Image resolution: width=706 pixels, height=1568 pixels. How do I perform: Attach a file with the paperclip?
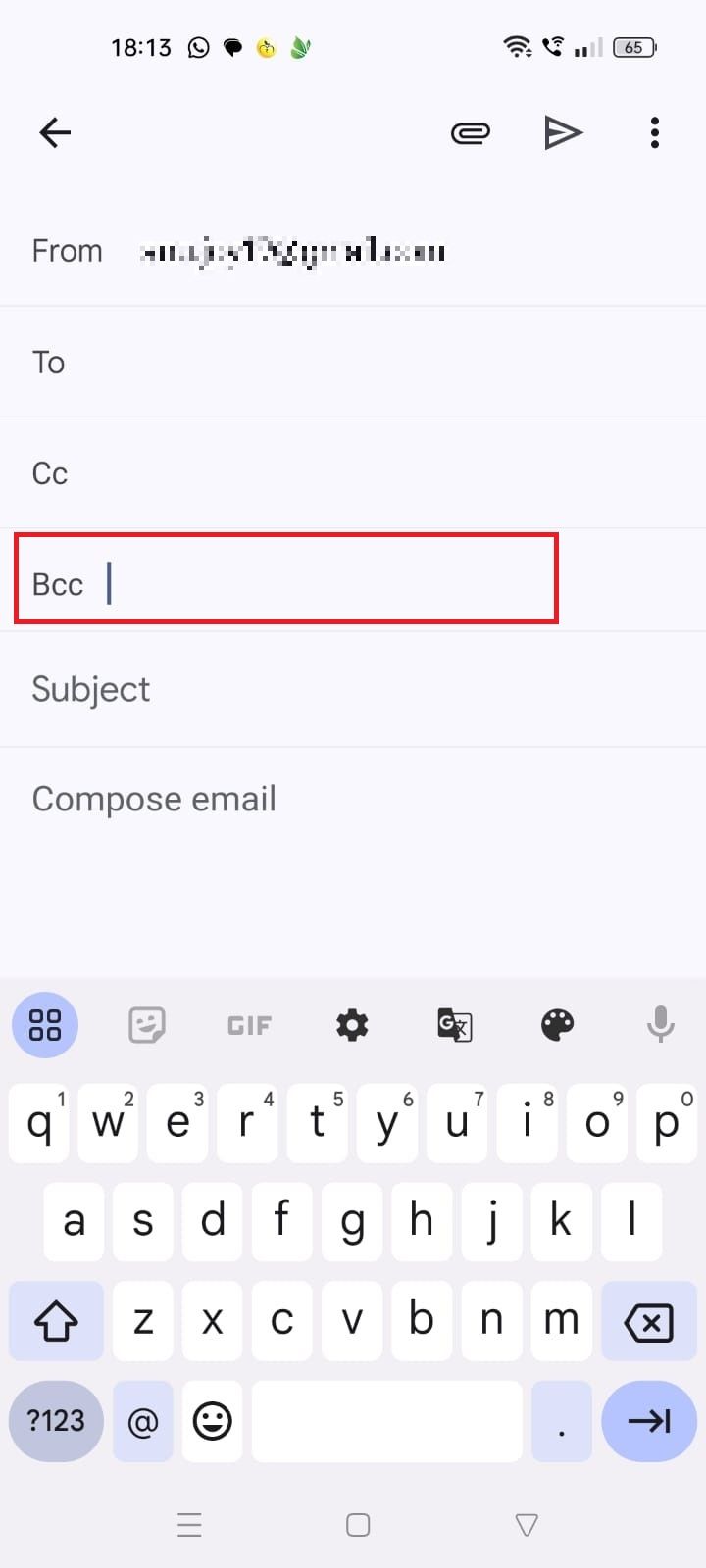[x=471, y=132]
